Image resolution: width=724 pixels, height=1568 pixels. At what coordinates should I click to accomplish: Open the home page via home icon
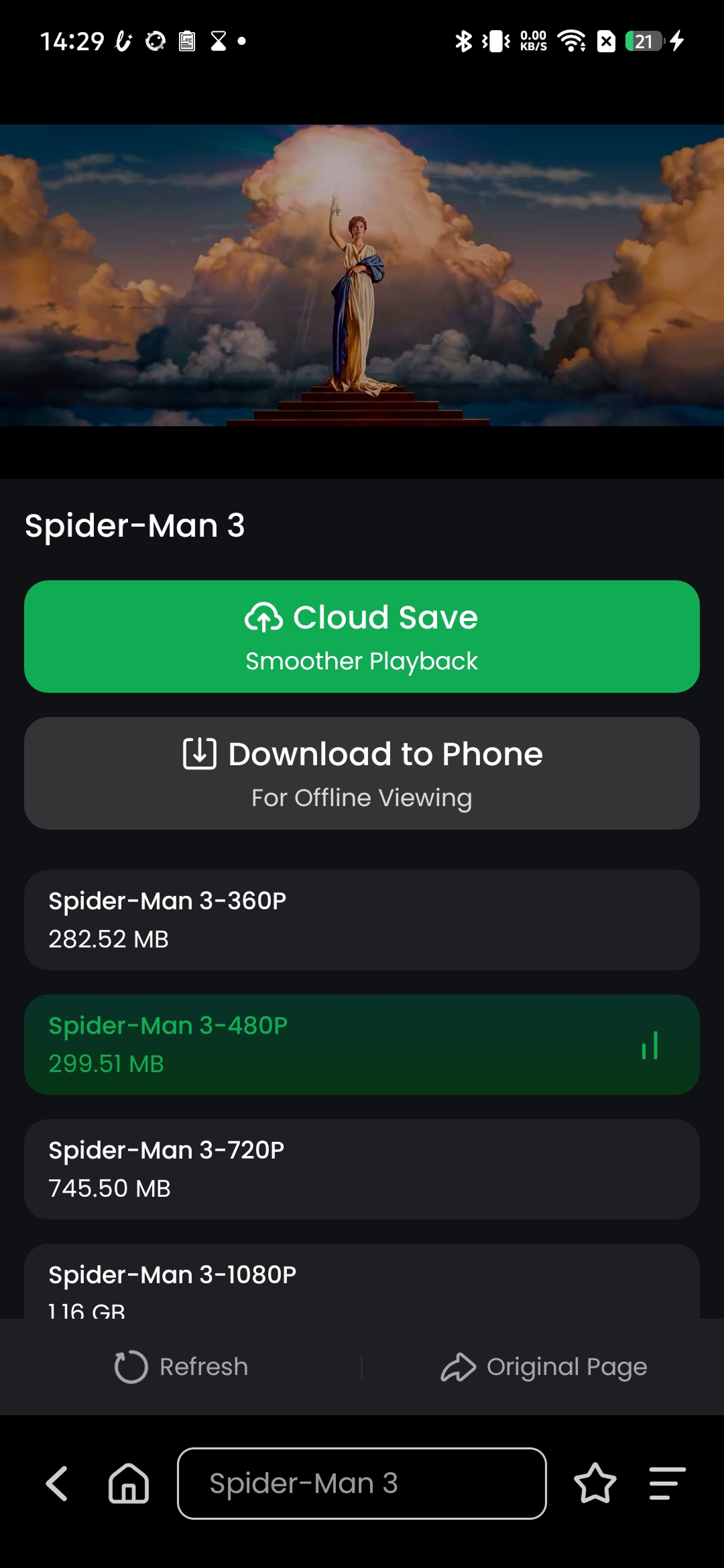click(127, 1483)
